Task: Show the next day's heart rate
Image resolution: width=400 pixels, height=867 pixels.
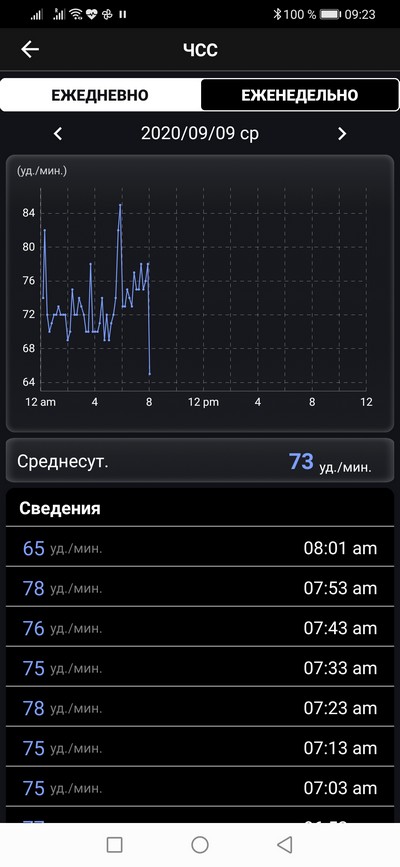Action: pos(342,134)
